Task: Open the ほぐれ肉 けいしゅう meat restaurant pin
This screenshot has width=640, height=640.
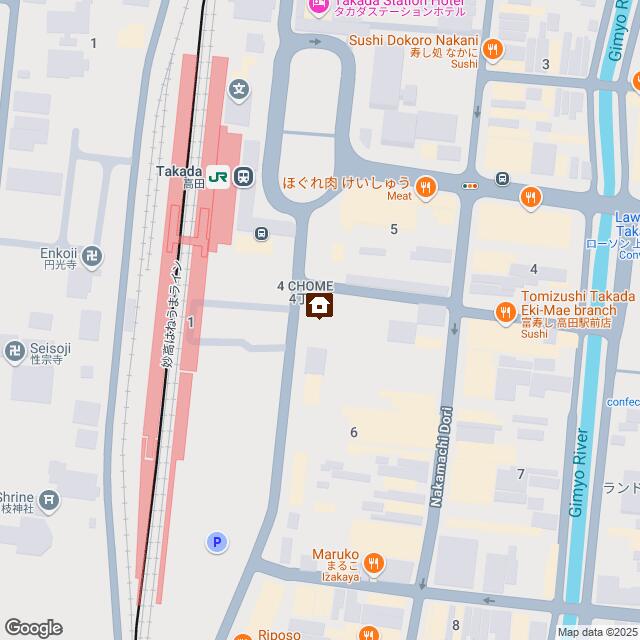Action: point(426,185)
